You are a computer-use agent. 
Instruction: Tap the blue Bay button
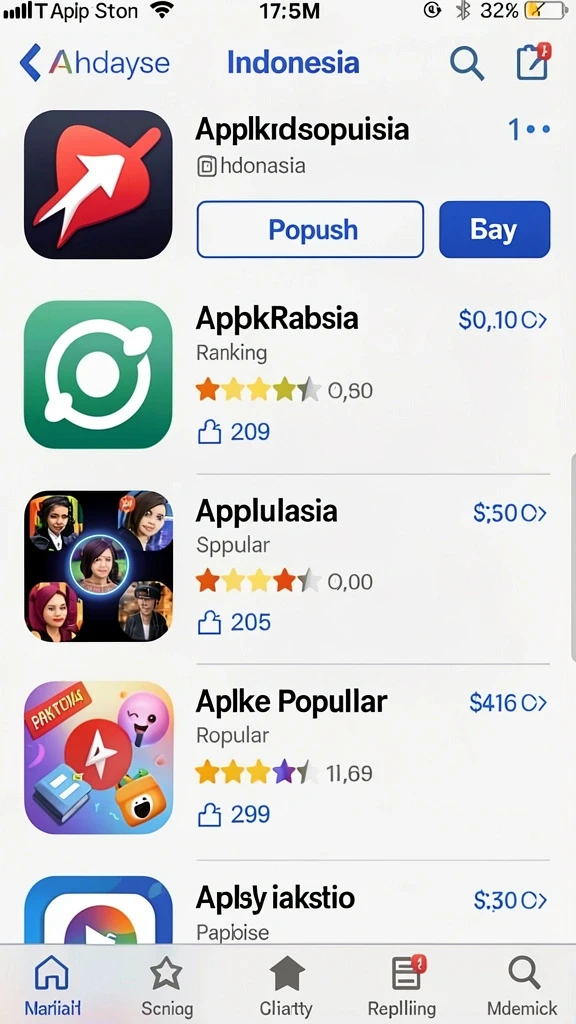tap(494, 229)
